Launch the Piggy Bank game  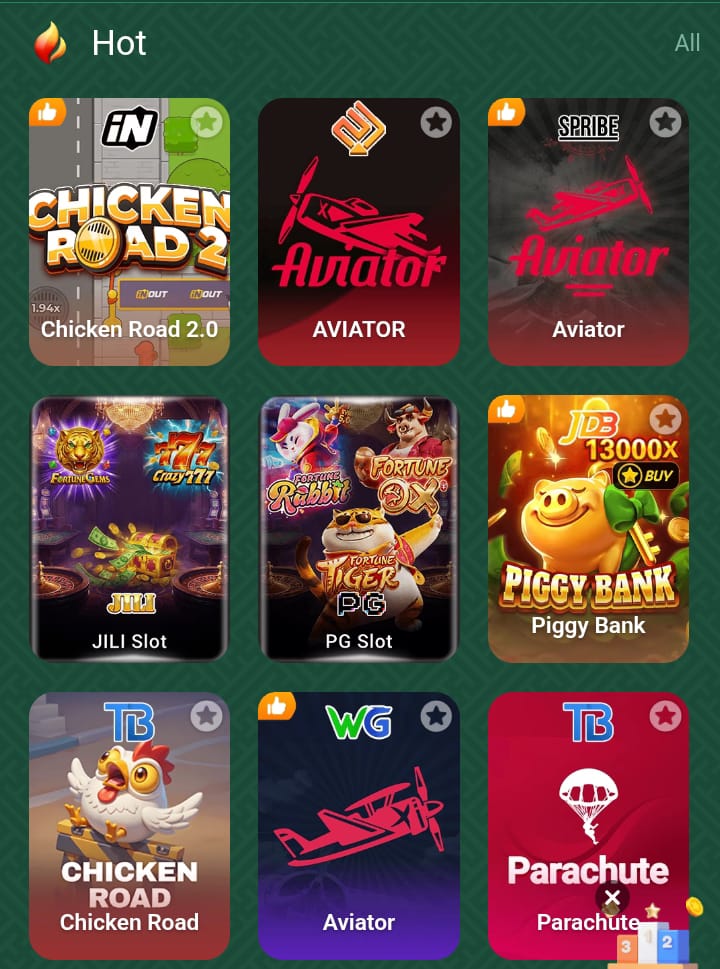[588, 540]
